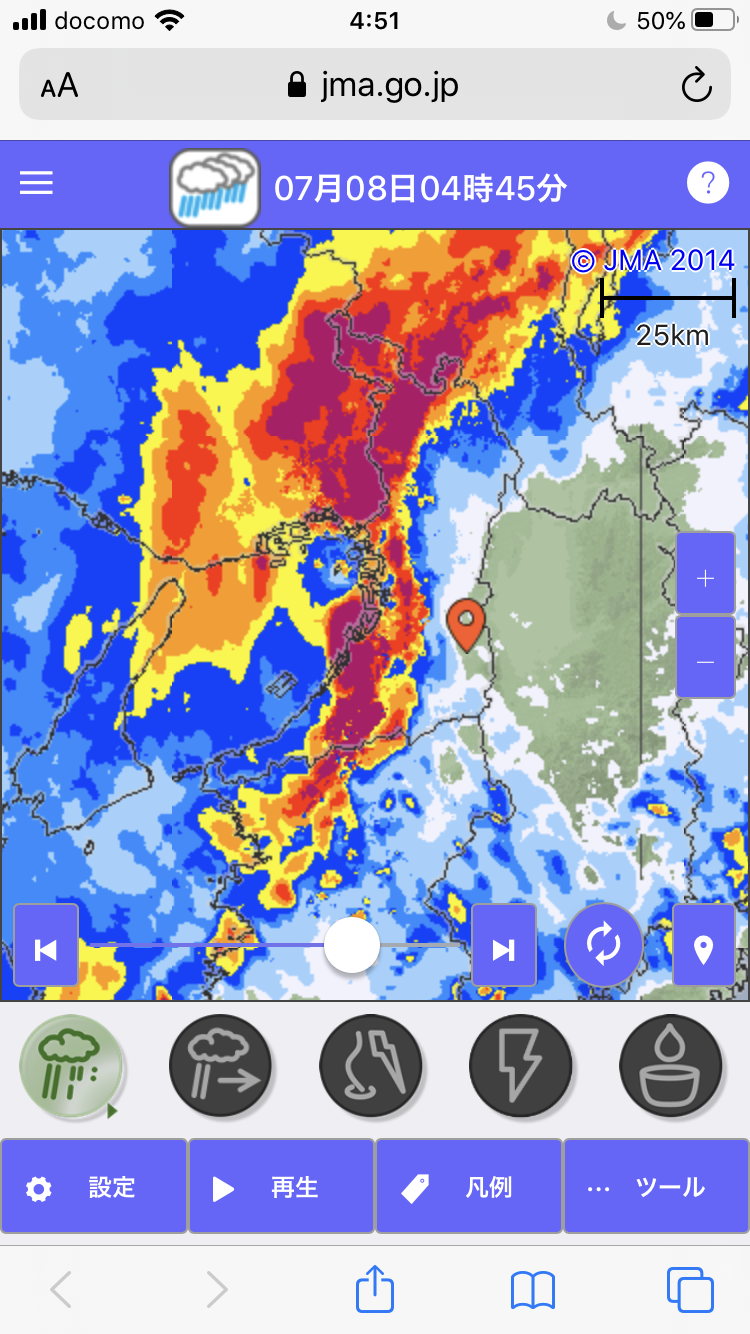750x1334 pixels.
Task: Switch to the rain cloud movement layer
Action: click(220, 1066)
